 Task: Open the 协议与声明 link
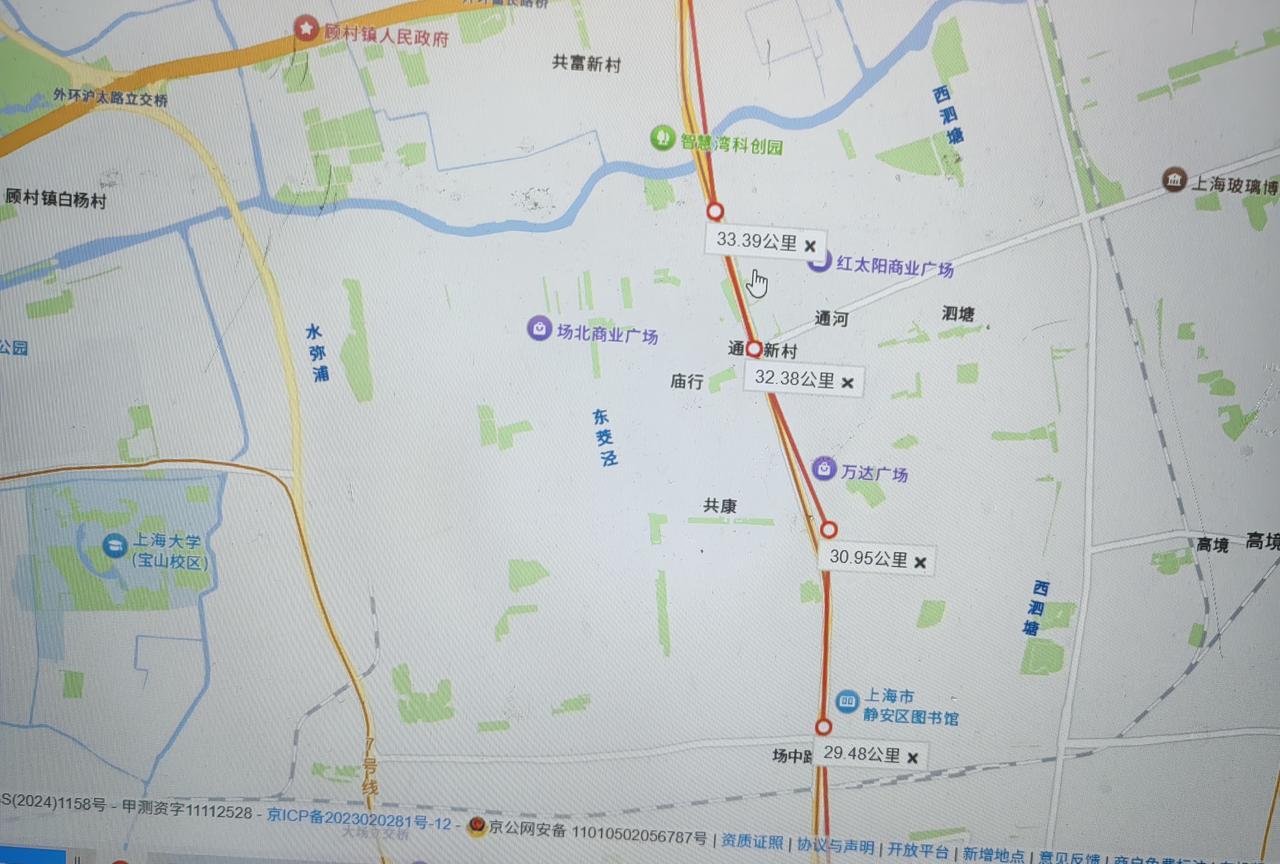pyautogui.click(x=835, y=846)
